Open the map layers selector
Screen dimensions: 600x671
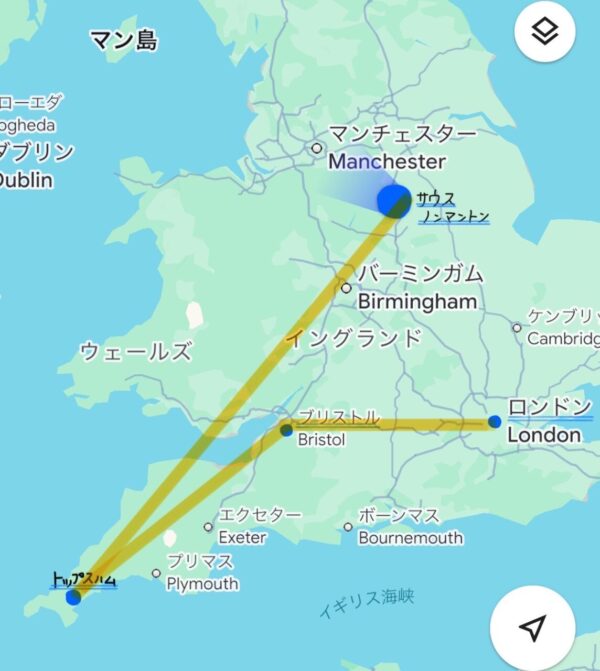coord(544,34)
